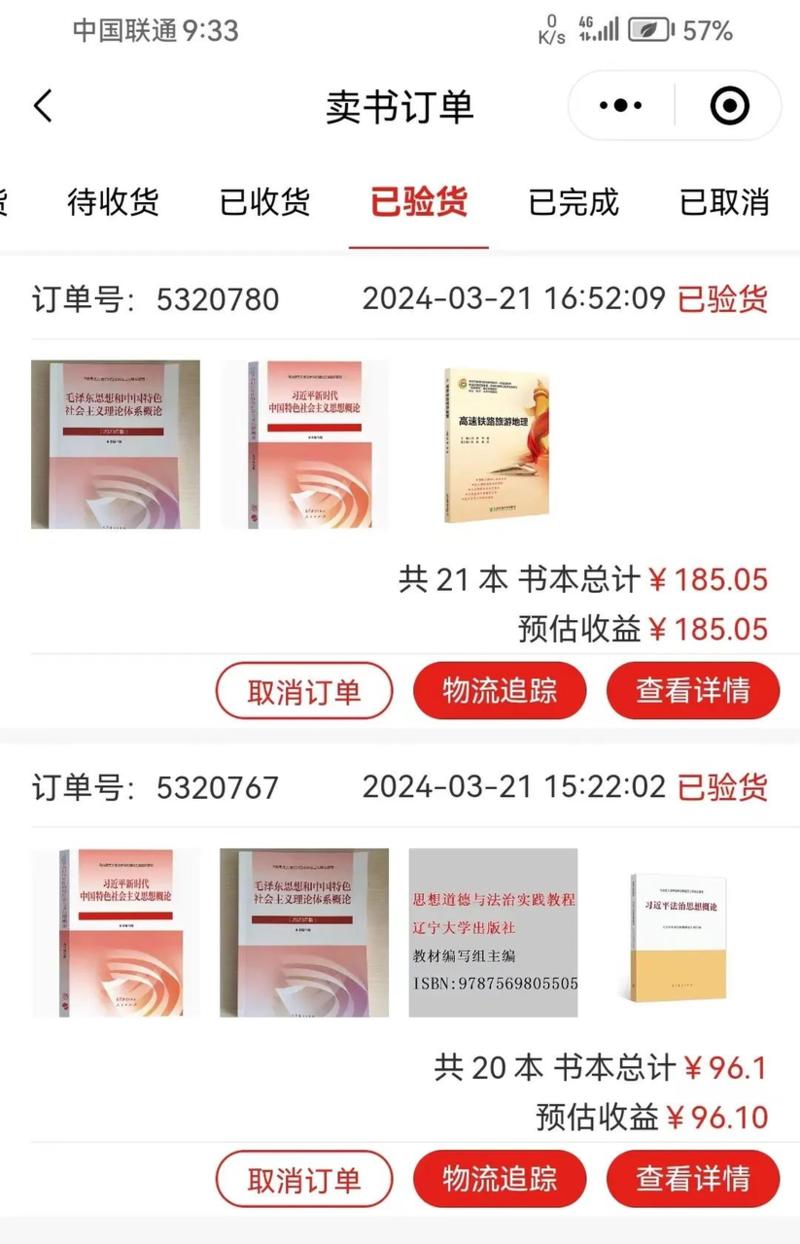Open 查看详情 for order 5320767
800x1244 pixels.
pos(693,1179)
